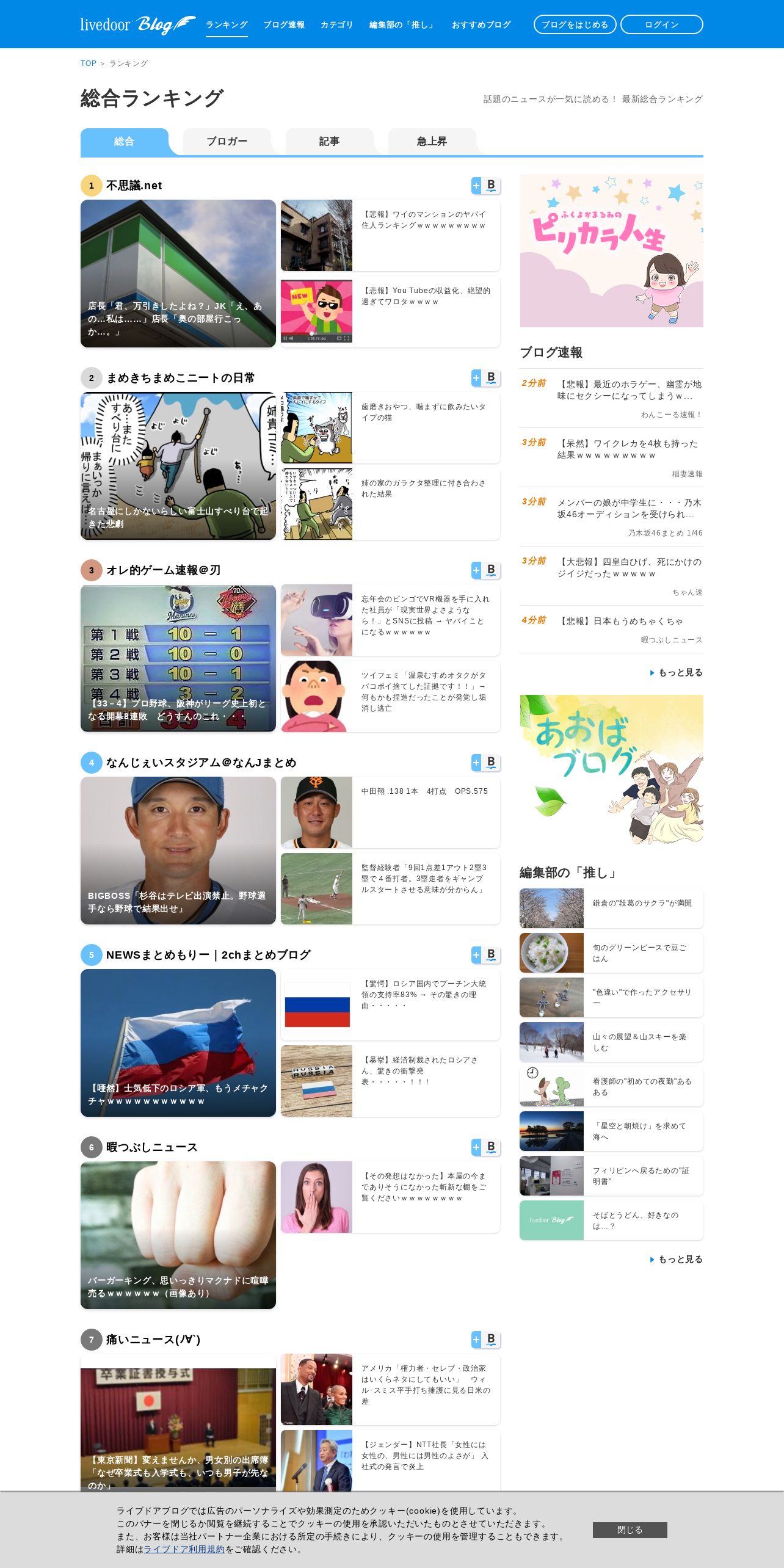Close the cookie banner with 閉じる
784x1568 pixels.
coord(630,1530)
